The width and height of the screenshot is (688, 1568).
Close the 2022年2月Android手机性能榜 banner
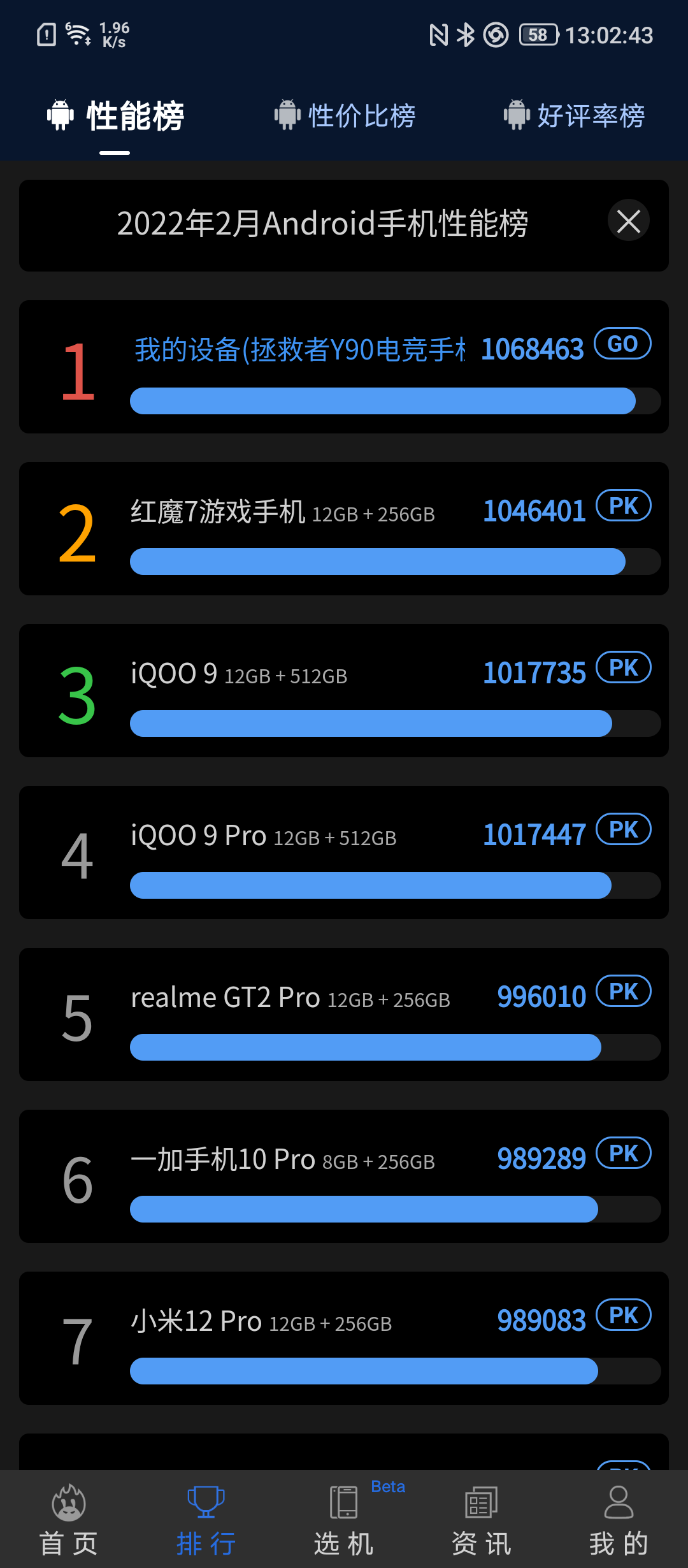click(628, 221)
